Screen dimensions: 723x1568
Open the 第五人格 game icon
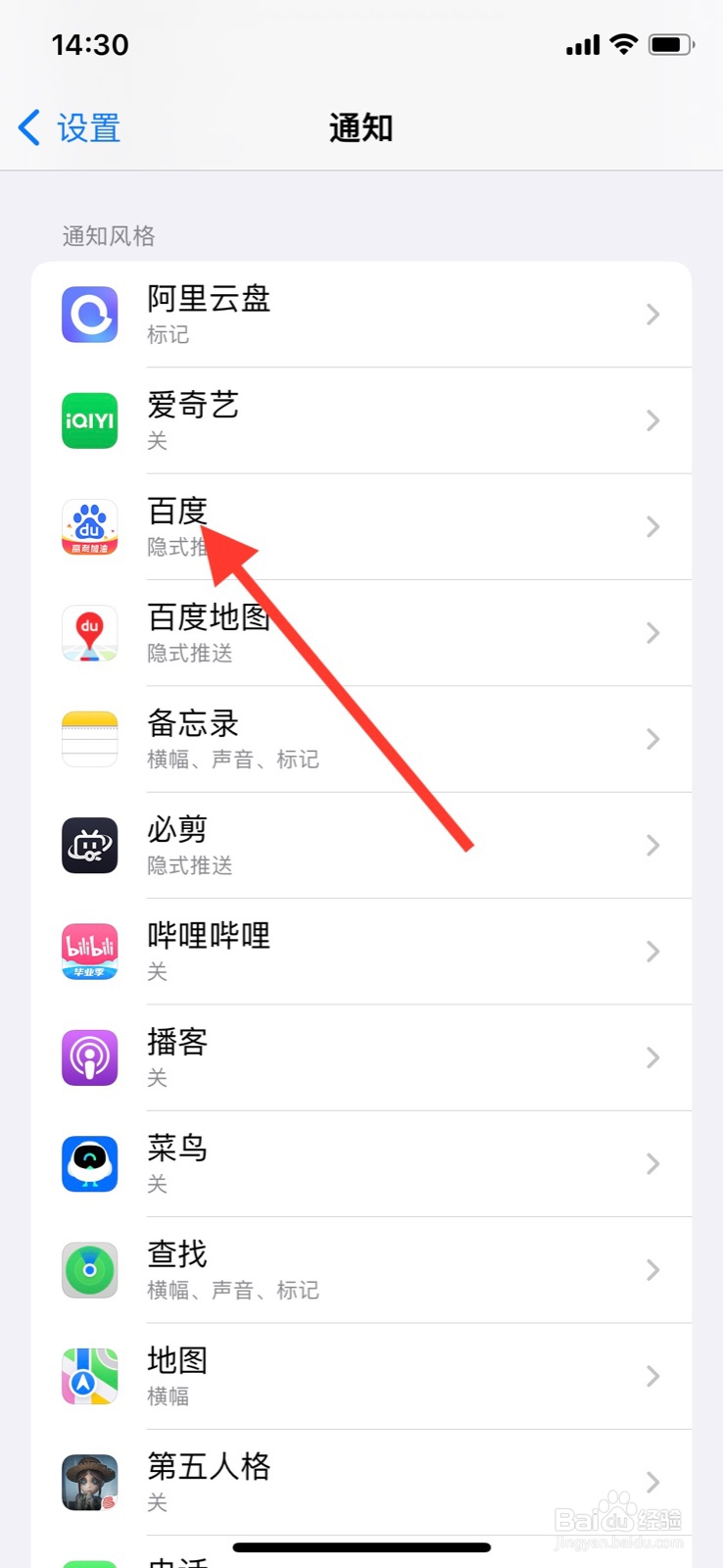pos(89,1482)
